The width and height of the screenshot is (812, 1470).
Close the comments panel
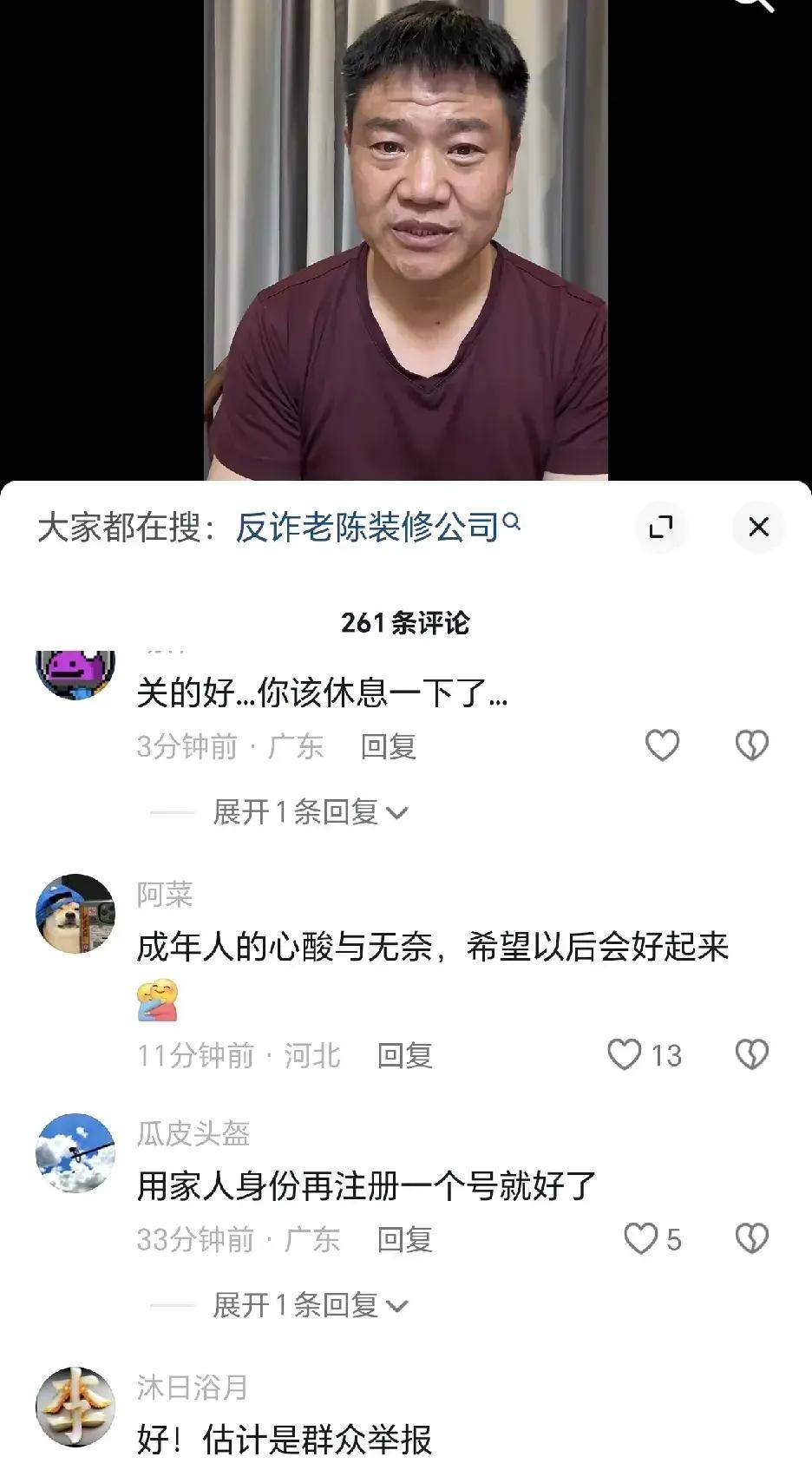pyautogui.click(x=758, y=527)
